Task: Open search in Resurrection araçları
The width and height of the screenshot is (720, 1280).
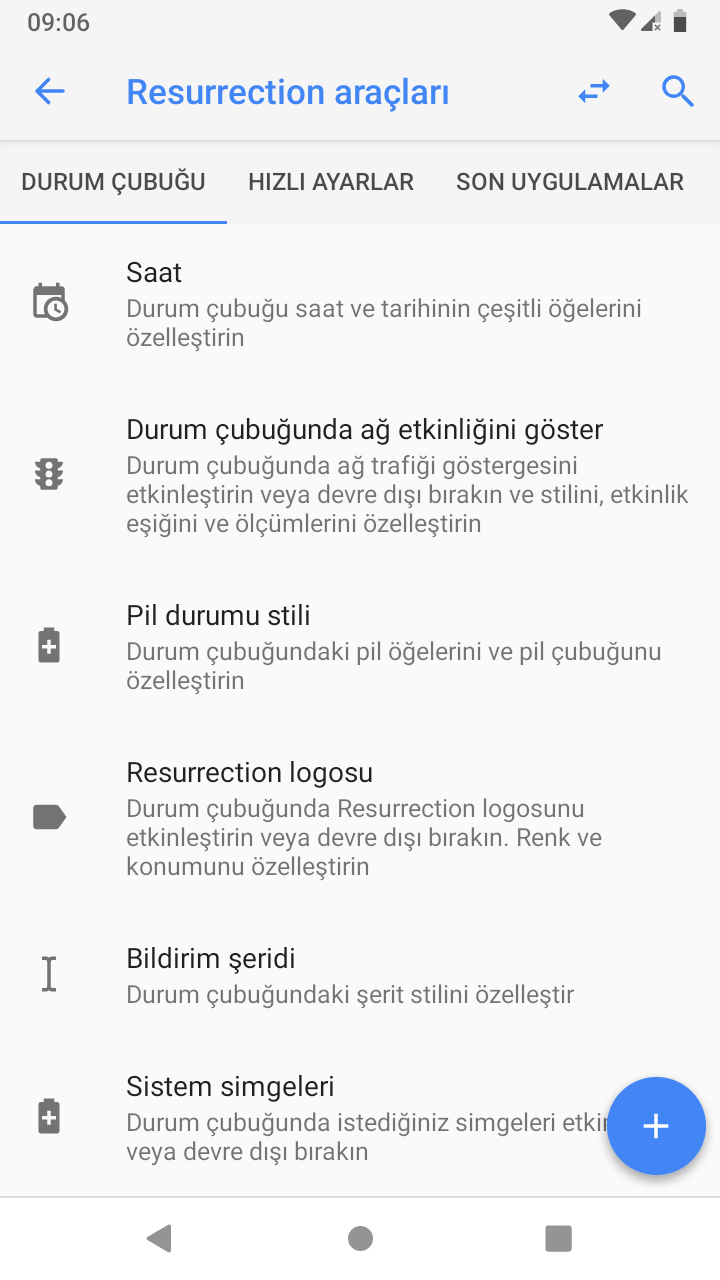Action: [678, 92]
